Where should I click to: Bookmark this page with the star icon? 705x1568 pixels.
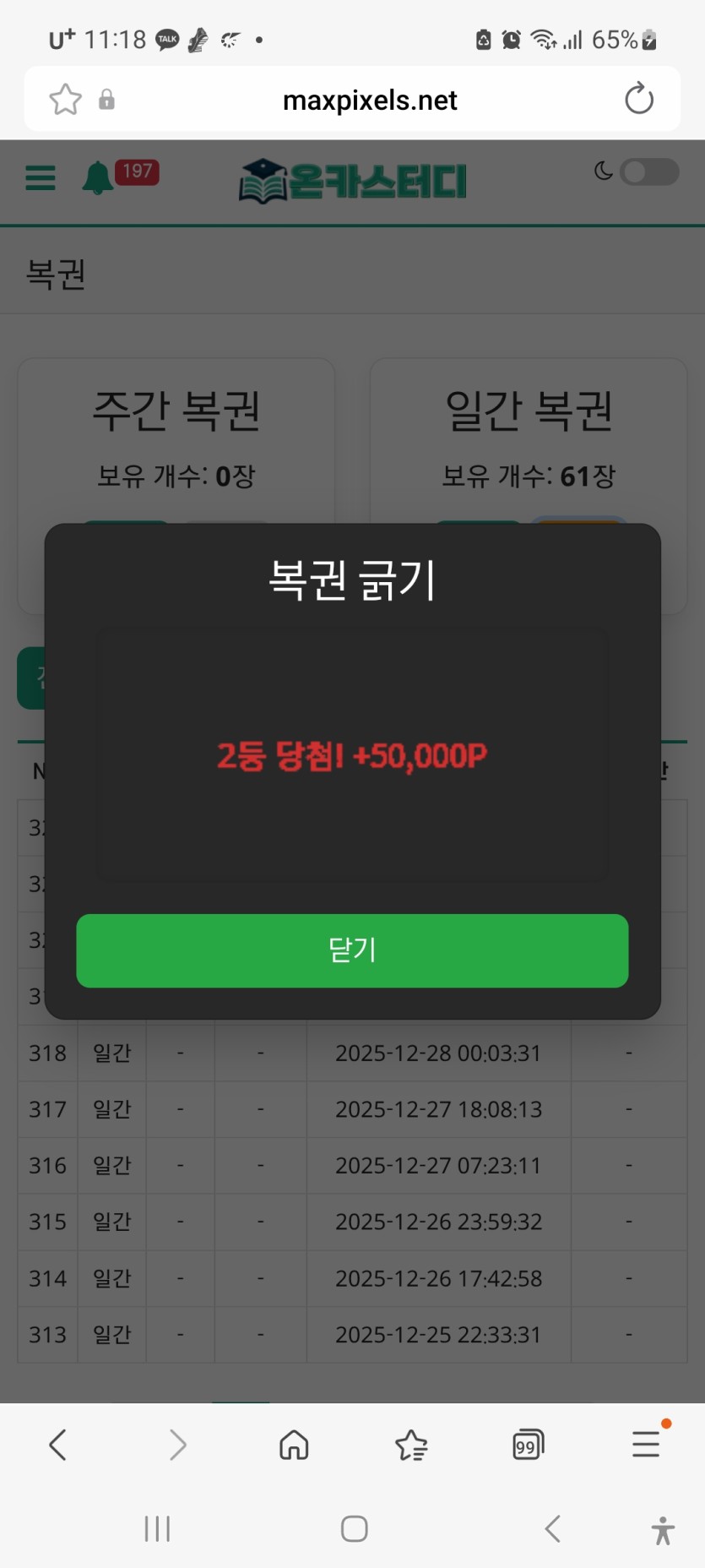pos(65,100)
